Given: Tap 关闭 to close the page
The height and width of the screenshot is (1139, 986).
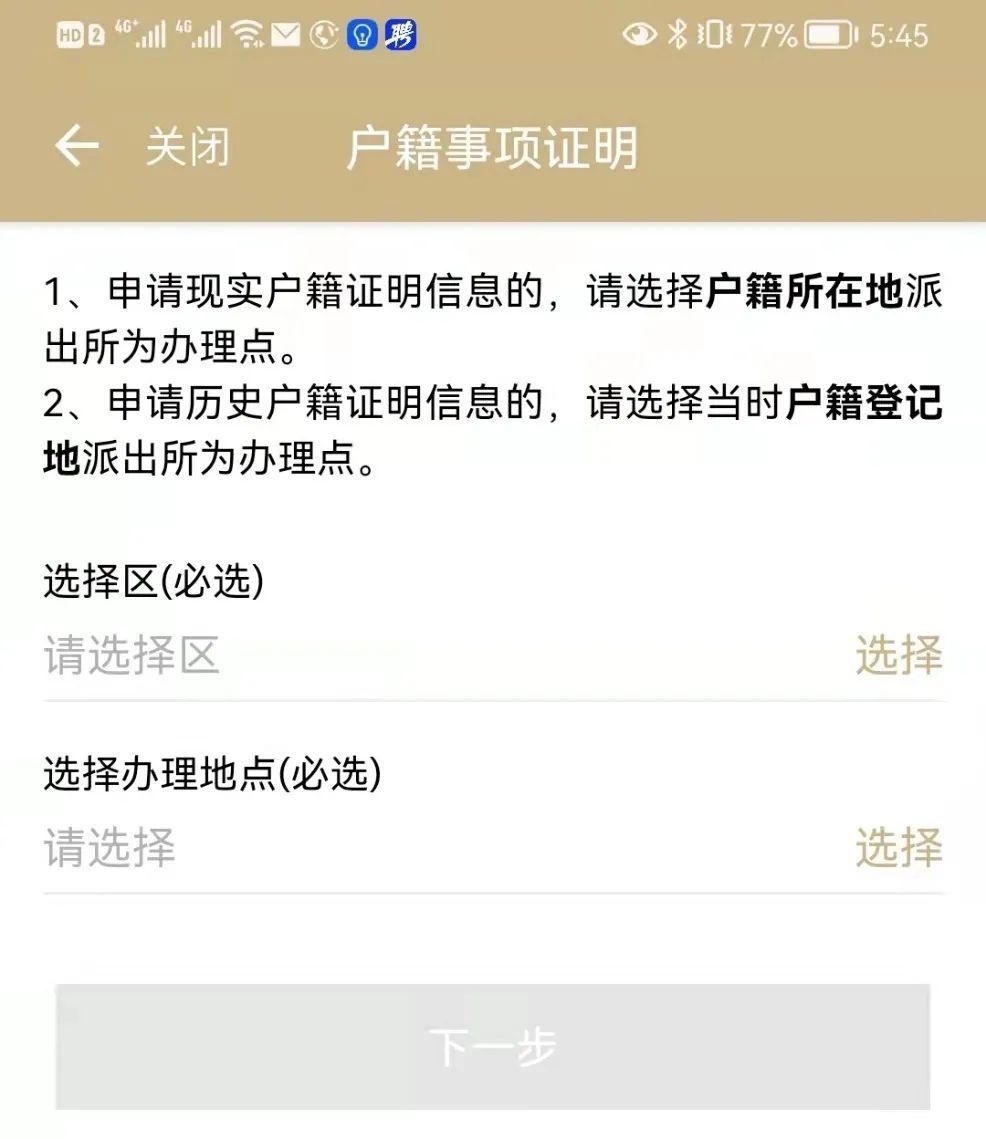Looking at the screenshot, I should pyautogui.click(x=187, y=148).
